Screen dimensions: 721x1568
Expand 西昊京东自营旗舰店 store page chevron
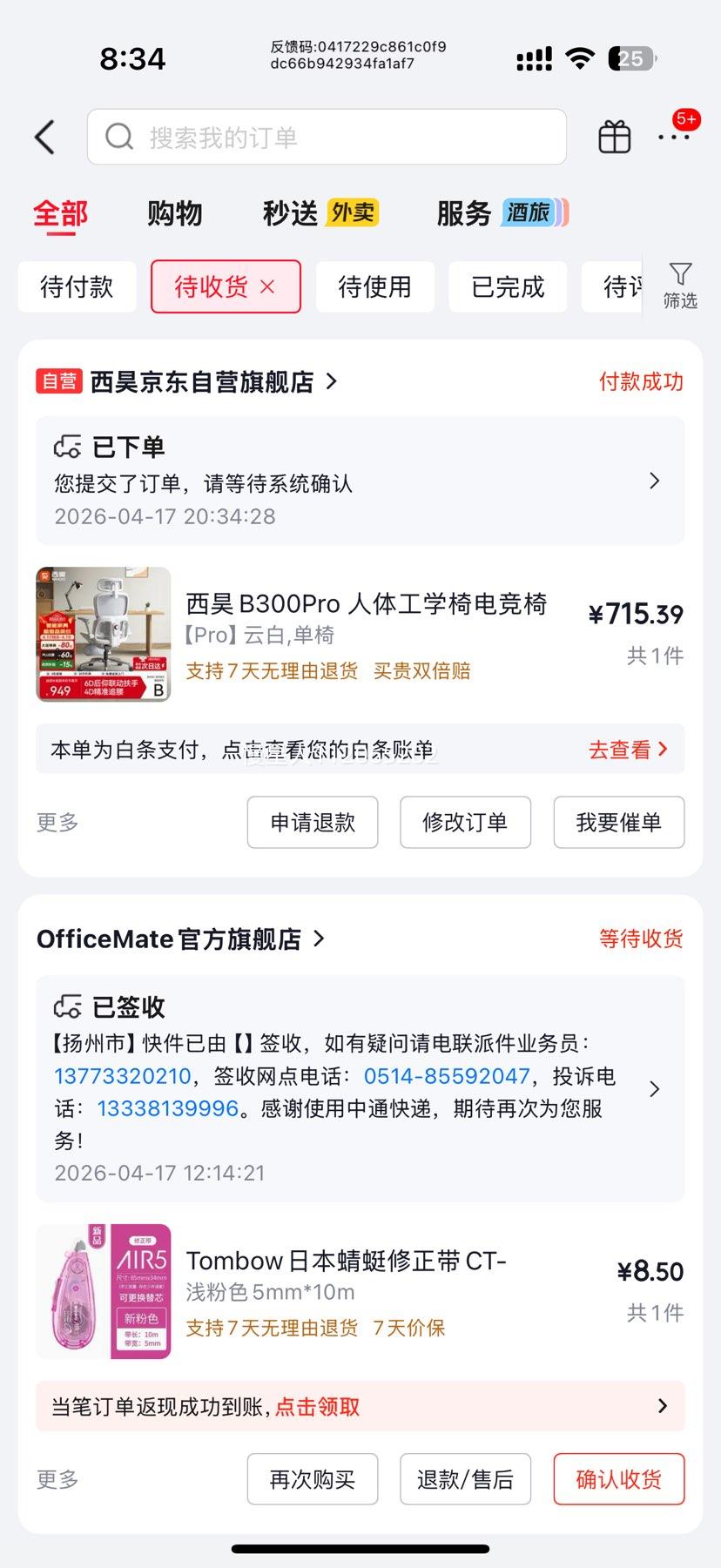(330, 381)
